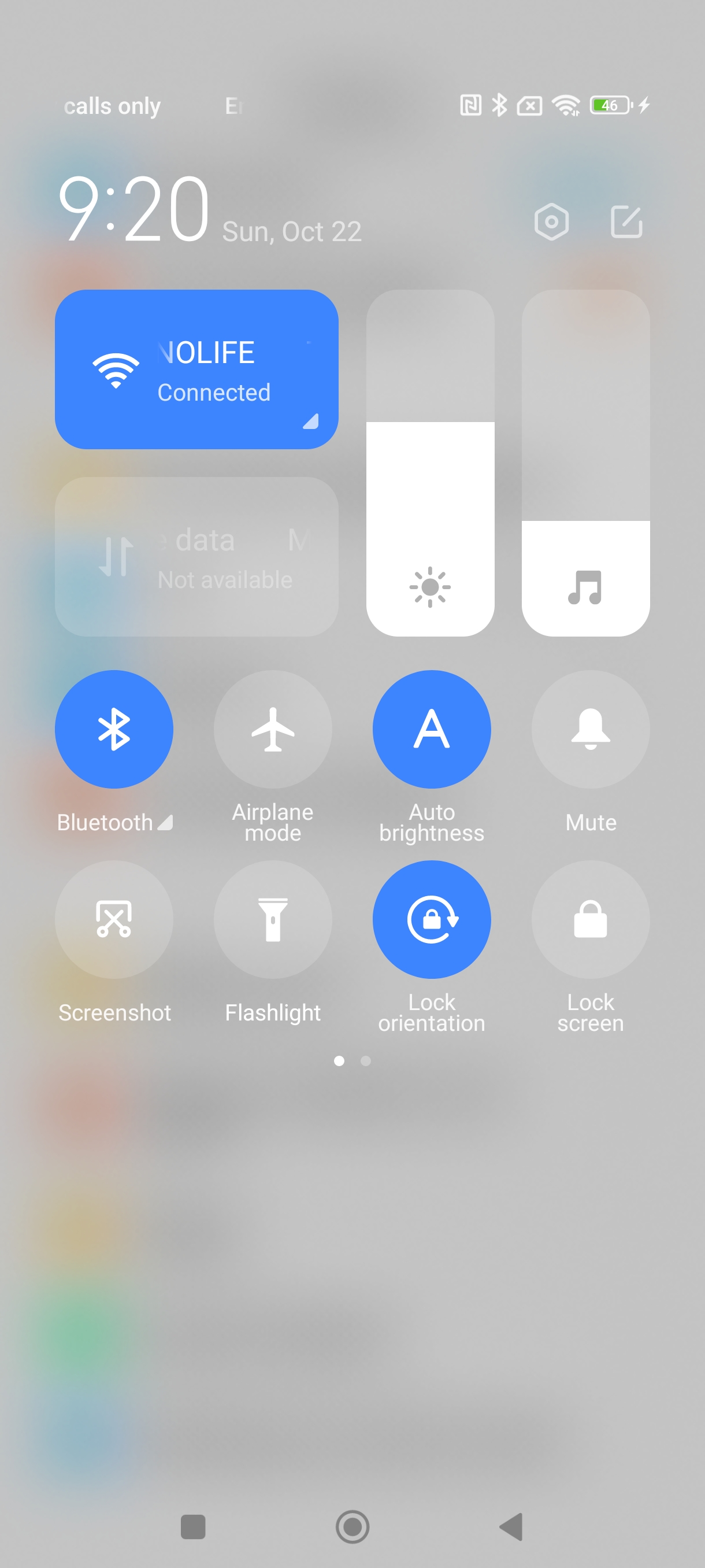Tap the back navigation button
Image resolution: width=705 pixels, height=1568 pixels.
[511, 1526]
